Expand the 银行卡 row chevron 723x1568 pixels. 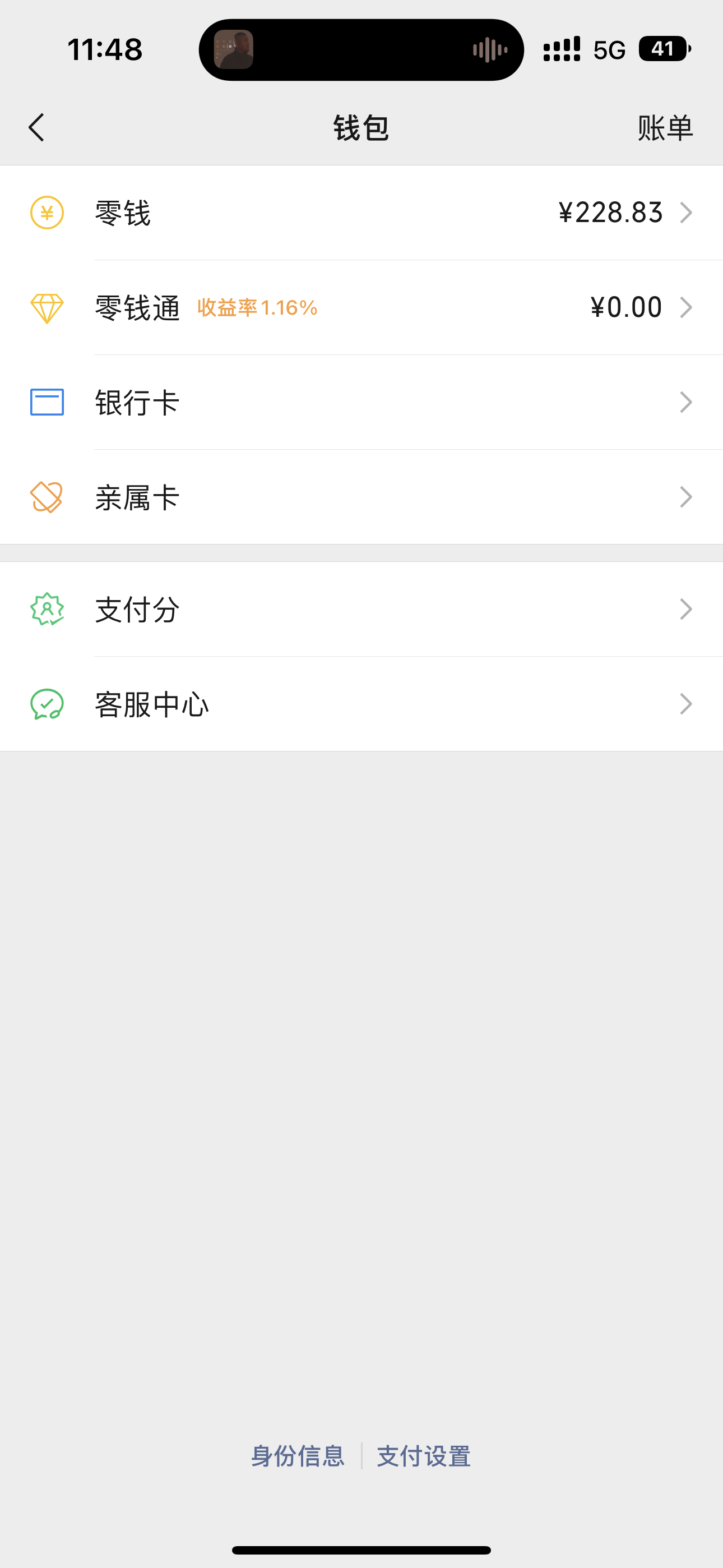688,401
